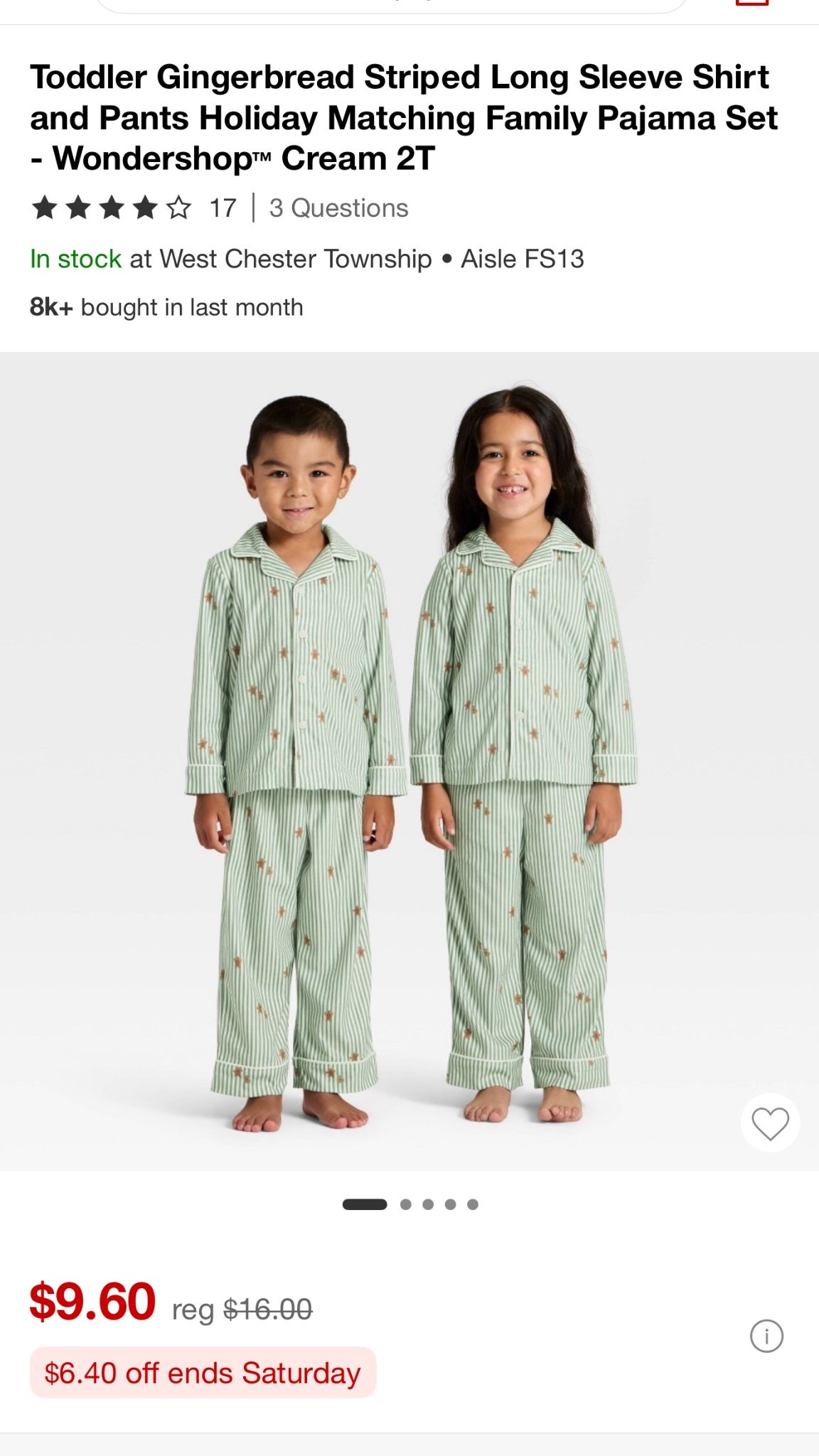Tap the image page indicator dots
This screenshot has width=819, height=1456.
[410, 1204]
